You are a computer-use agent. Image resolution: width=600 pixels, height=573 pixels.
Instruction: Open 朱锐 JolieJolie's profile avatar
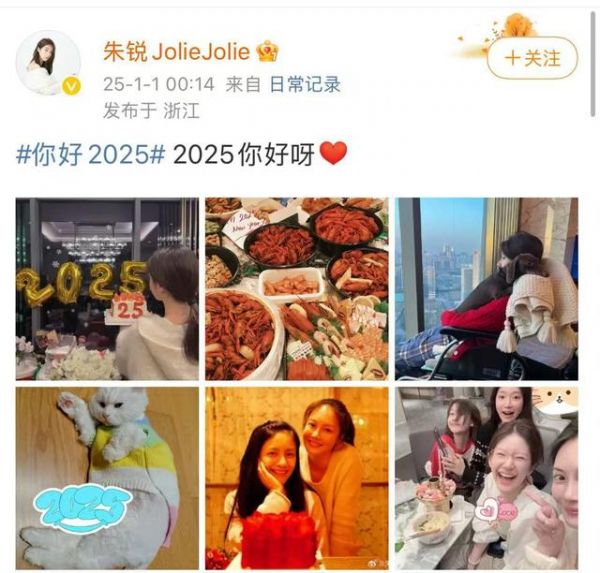(x=48, y=63)
